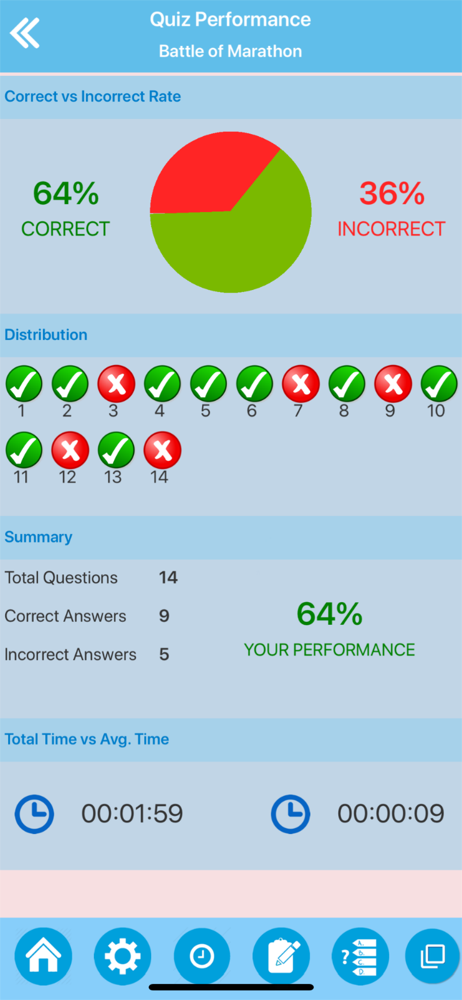Tap the clipboard with pencil icon
This screenshot has width=462, height=1000.
point(281,957)
